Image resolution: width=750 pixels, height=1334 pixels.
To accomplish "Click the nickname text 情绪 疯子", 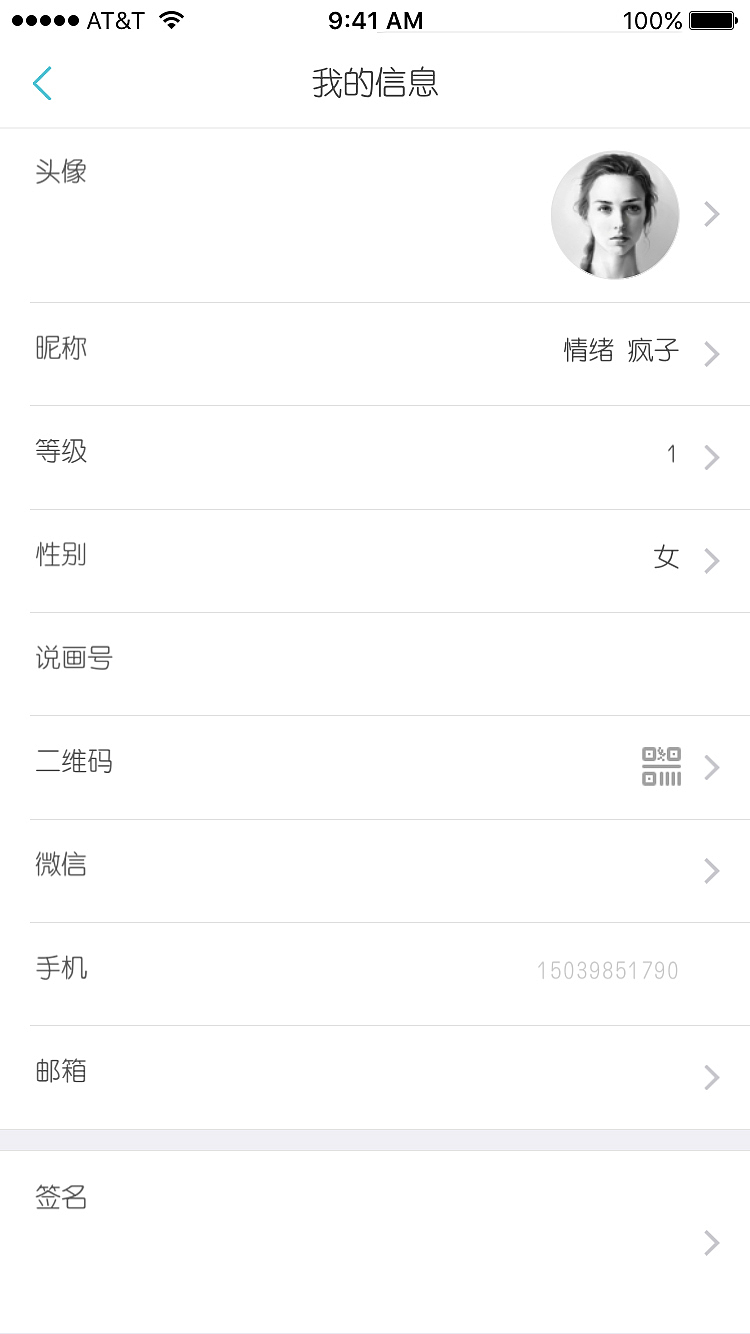I will point(621,350).
